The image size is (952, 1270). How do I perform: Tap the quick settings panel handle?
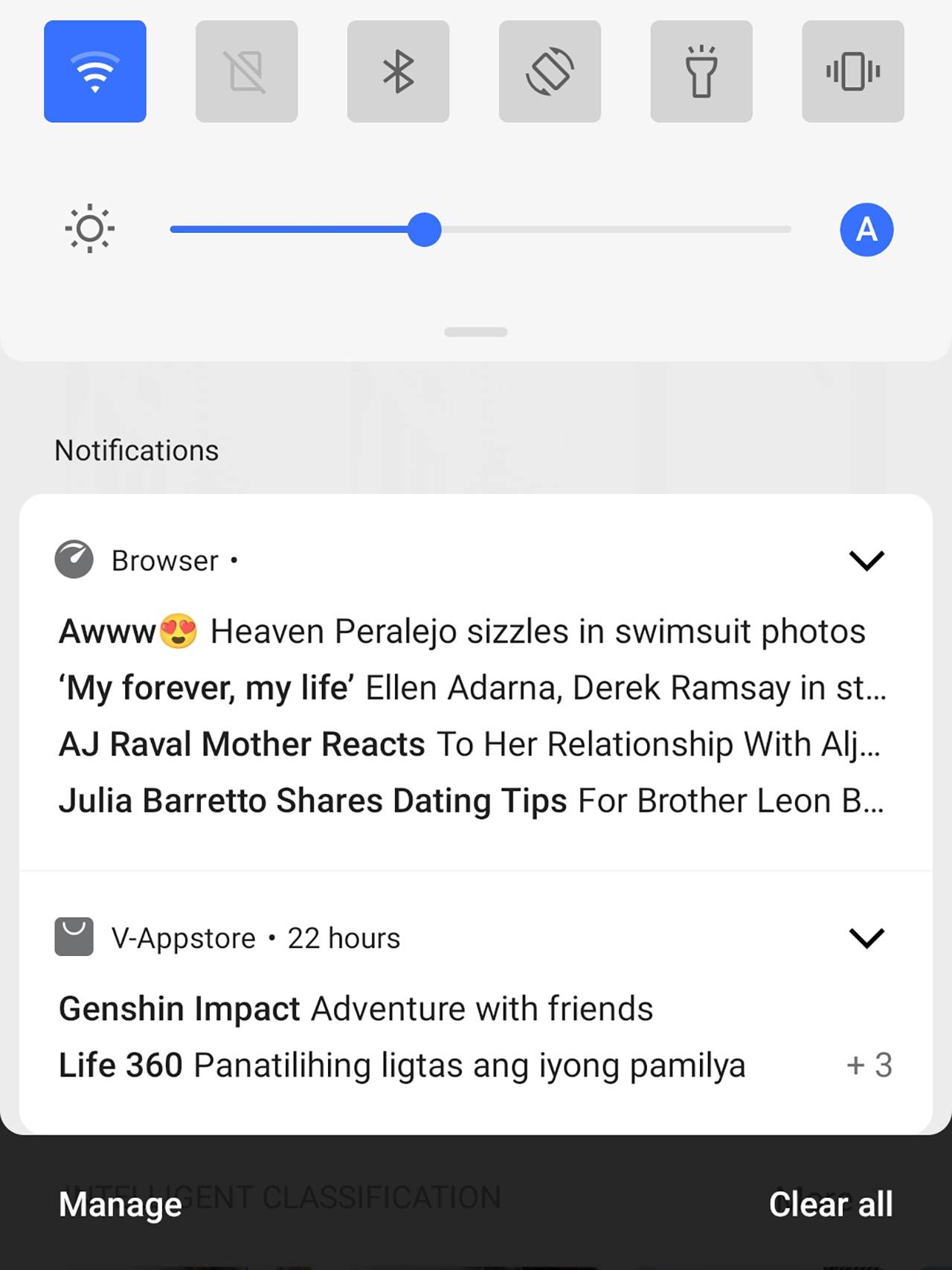coord(476,332)
